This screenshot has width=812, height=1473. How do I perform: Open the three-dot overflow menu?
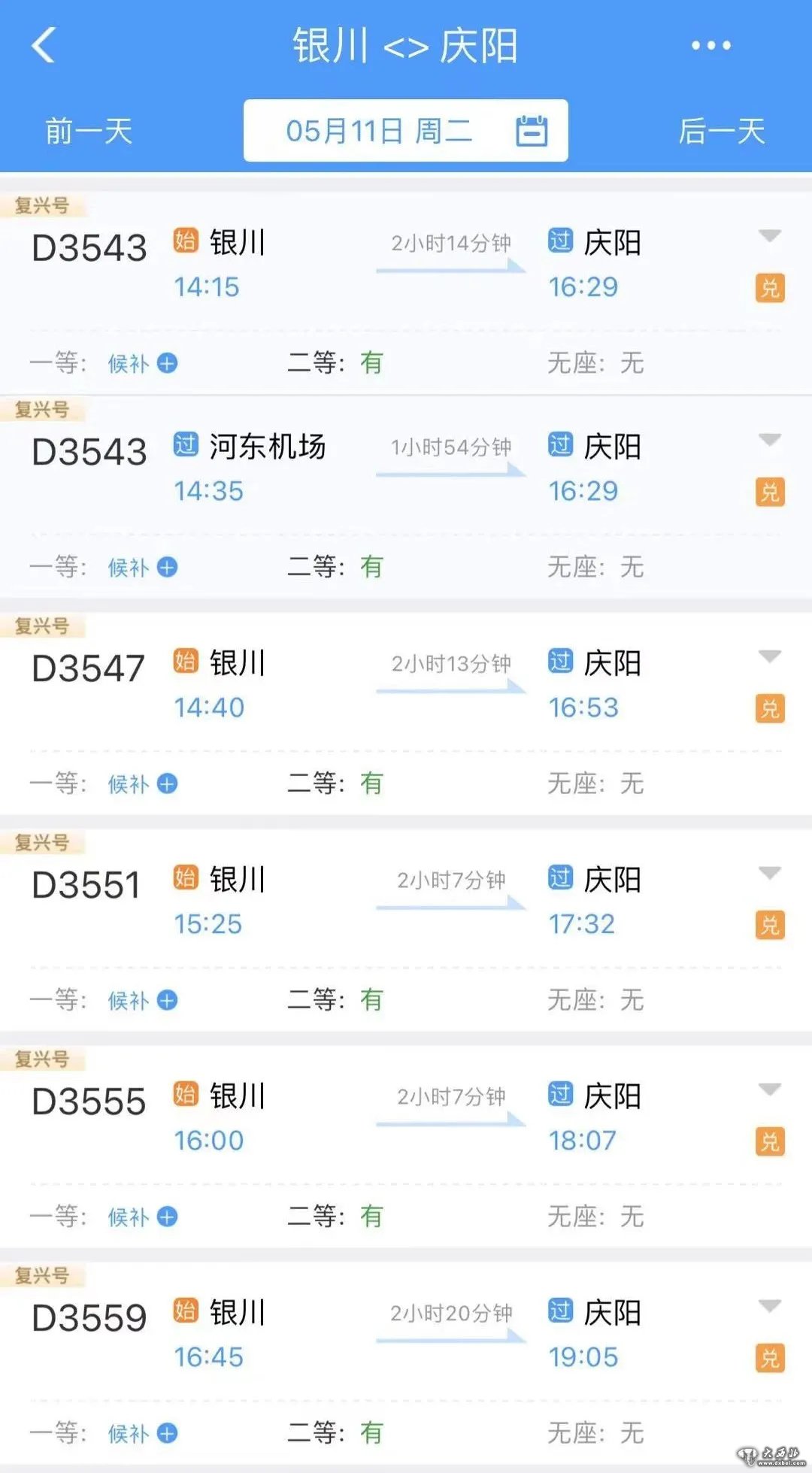pos(710,46)
